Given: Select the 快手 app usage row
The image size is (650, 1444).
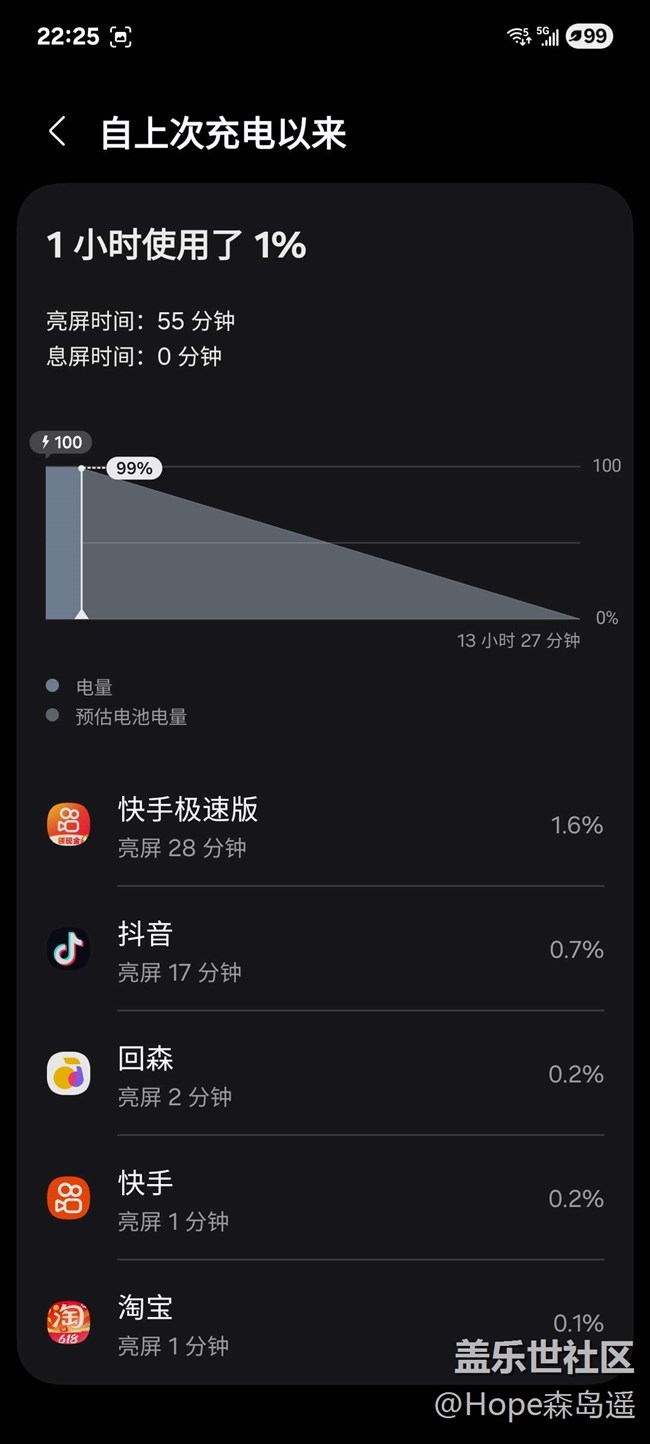Looking at the screenshot, I should 325,1198.
